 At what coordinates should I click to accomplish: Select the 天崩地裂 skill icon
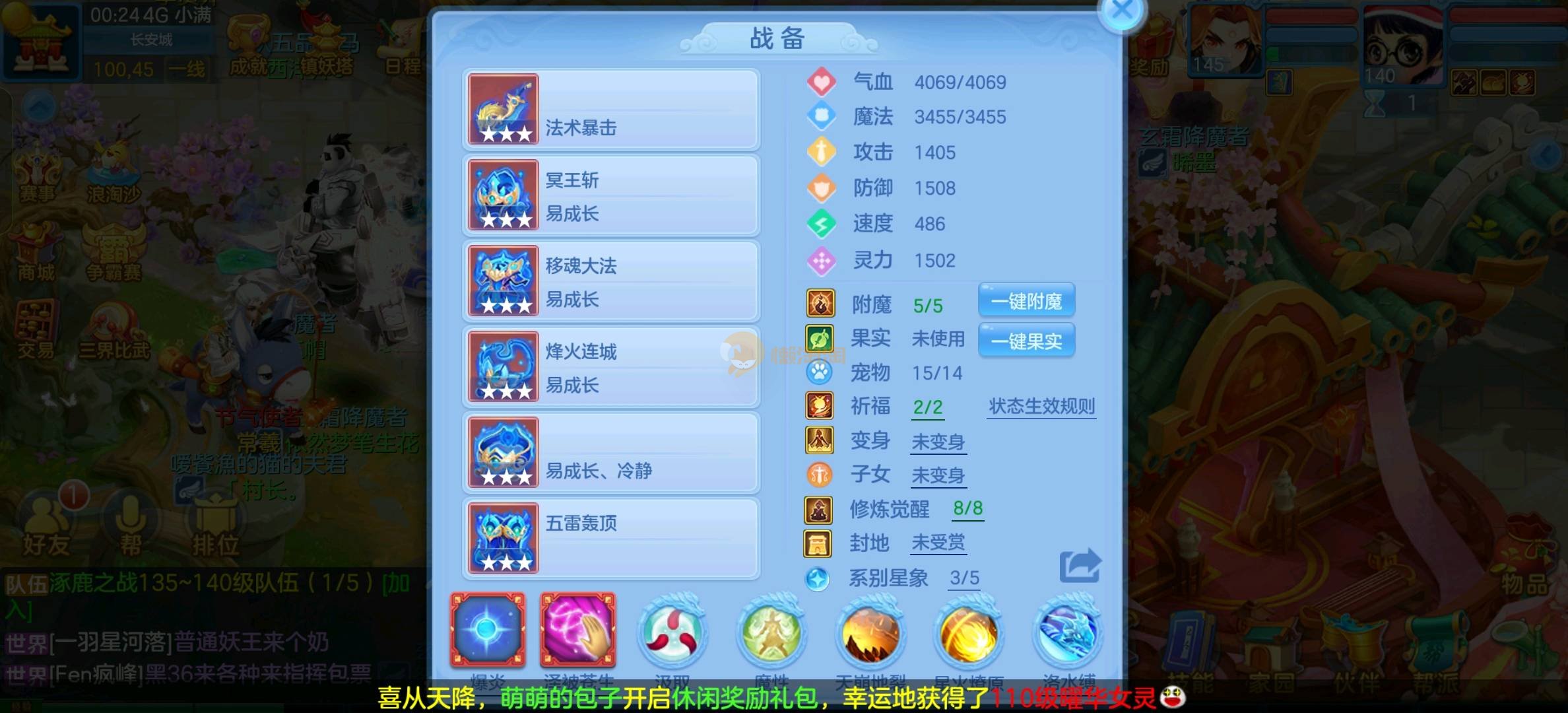tap(870, 632)
